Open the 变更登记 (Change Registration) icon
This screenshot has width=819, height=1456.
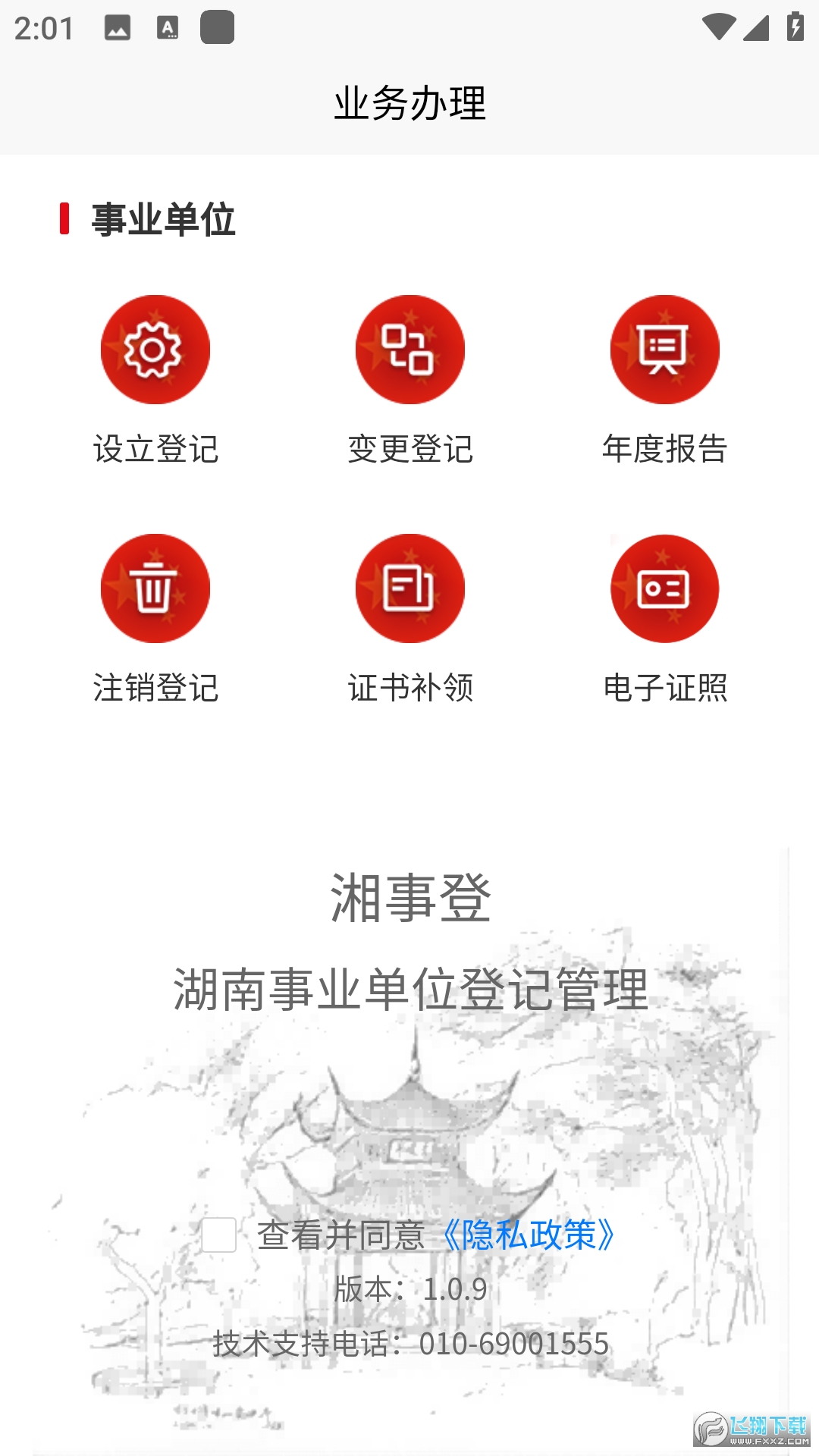click(409, 348)
